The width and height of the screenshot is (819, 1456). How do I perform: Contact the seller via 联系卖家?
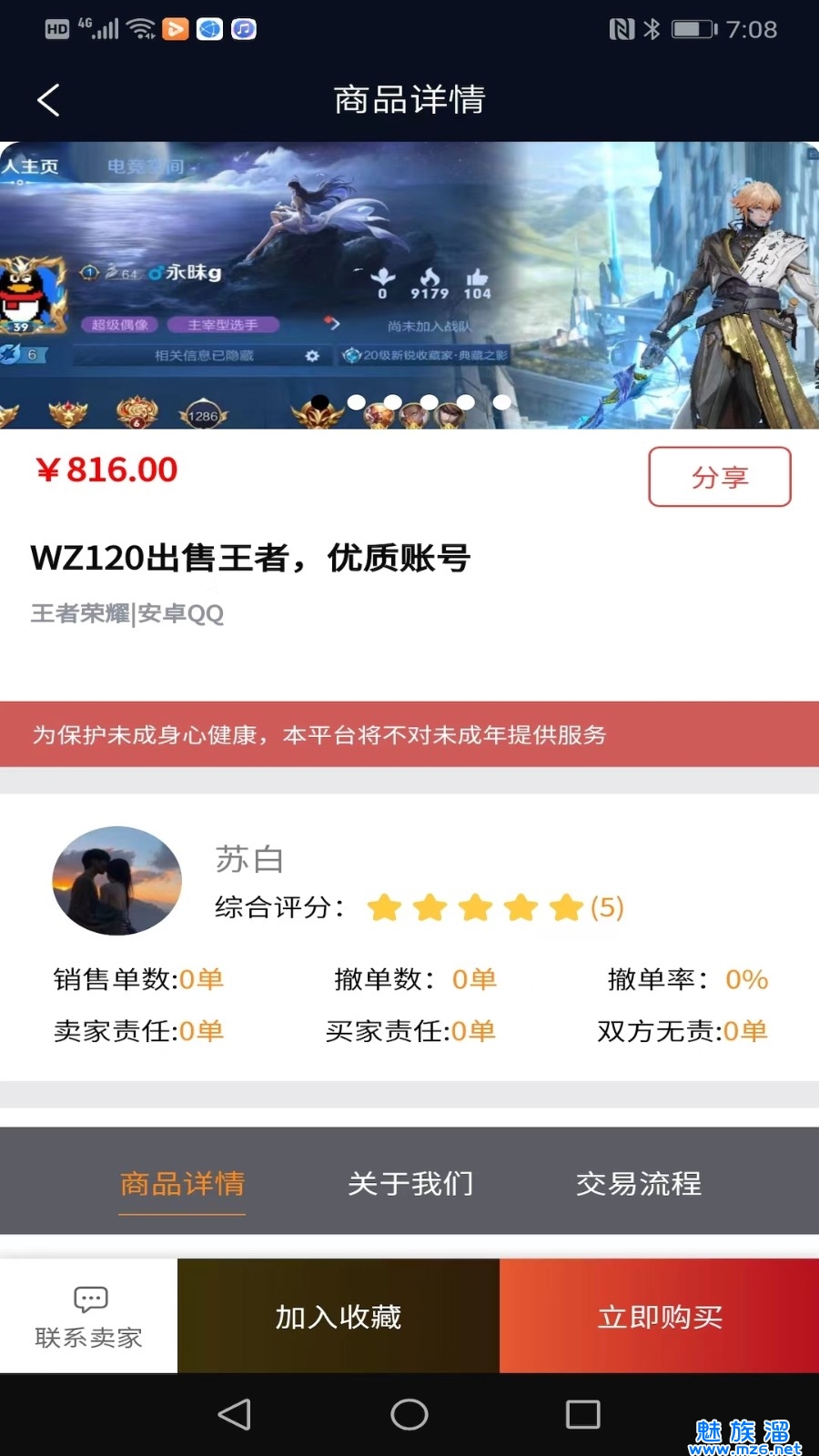89,1316
